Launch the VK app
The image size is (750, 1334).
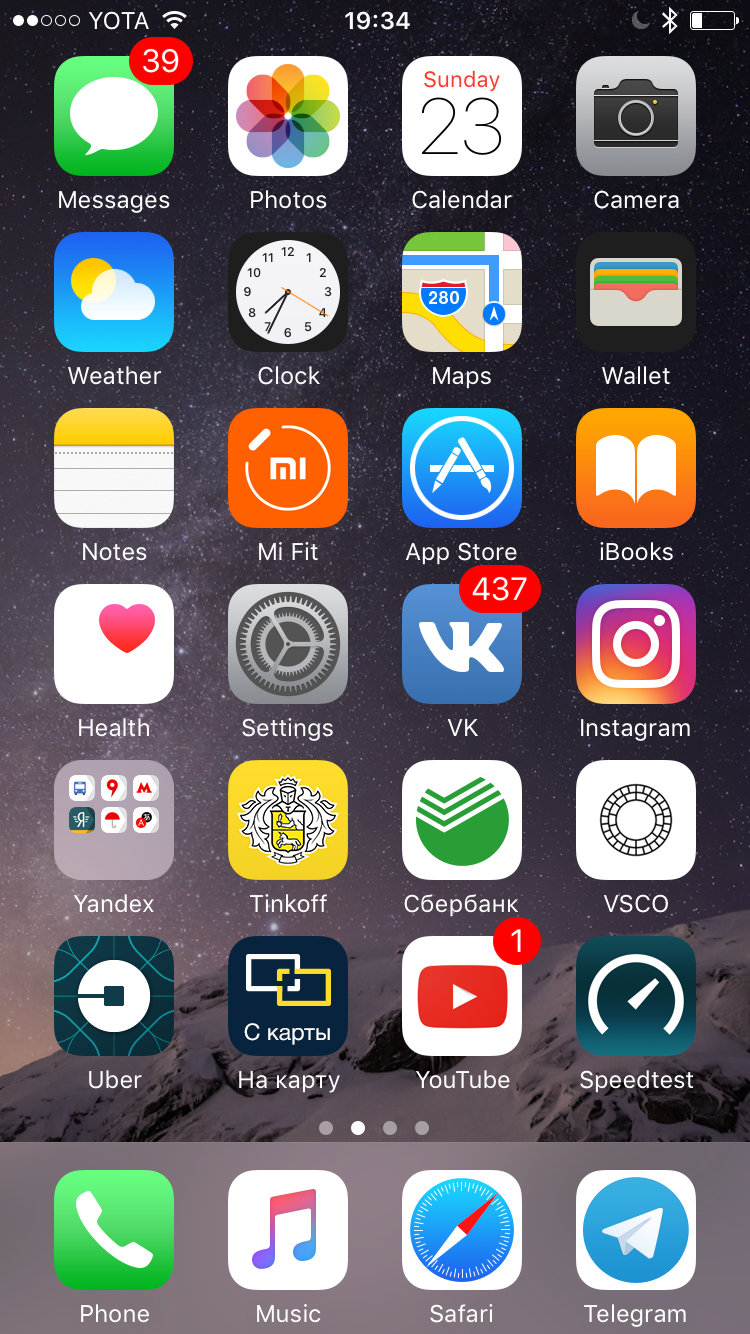click(462, 644)
